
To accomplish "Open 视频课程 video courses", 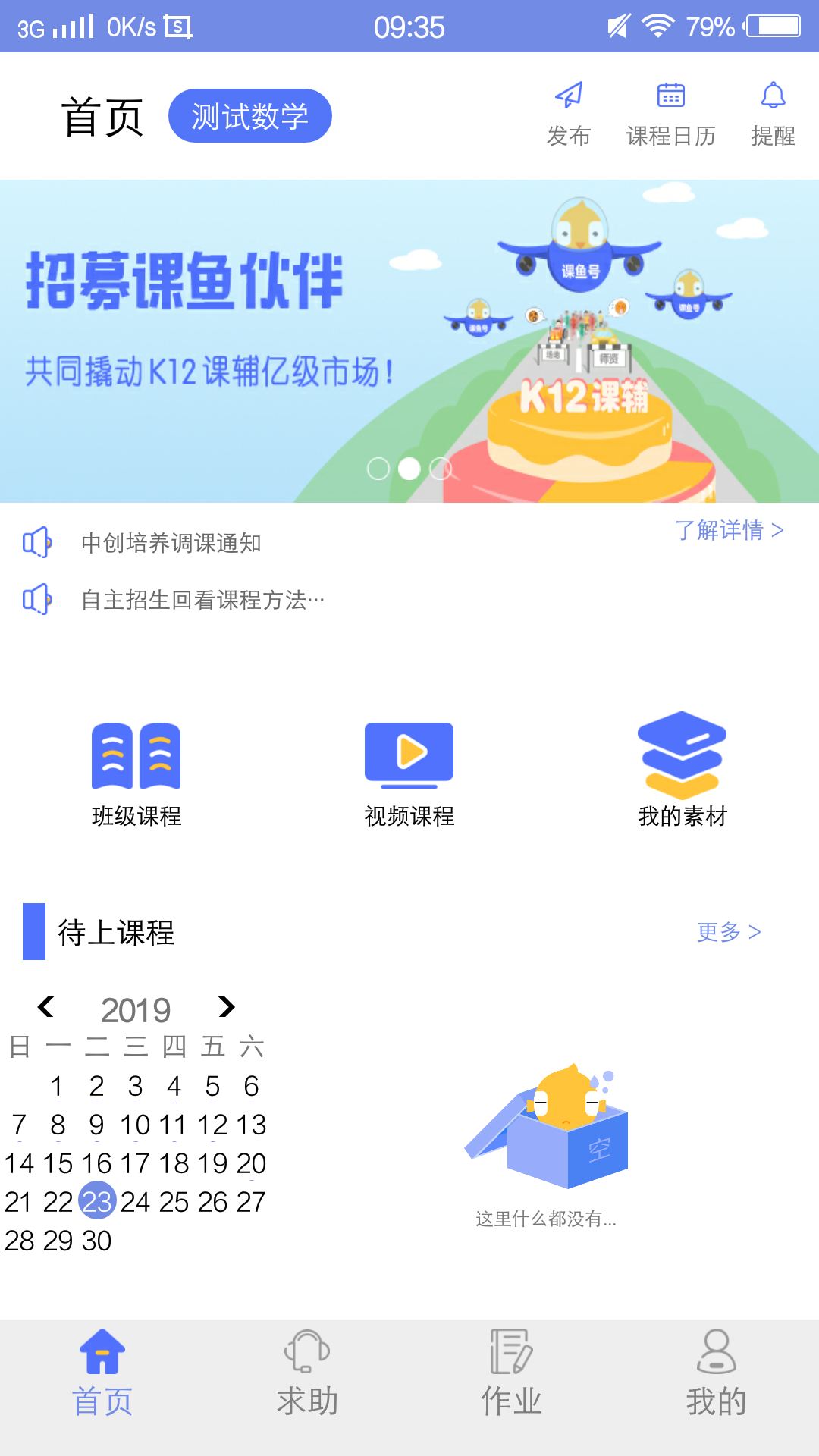I will [x=409, y=773].
